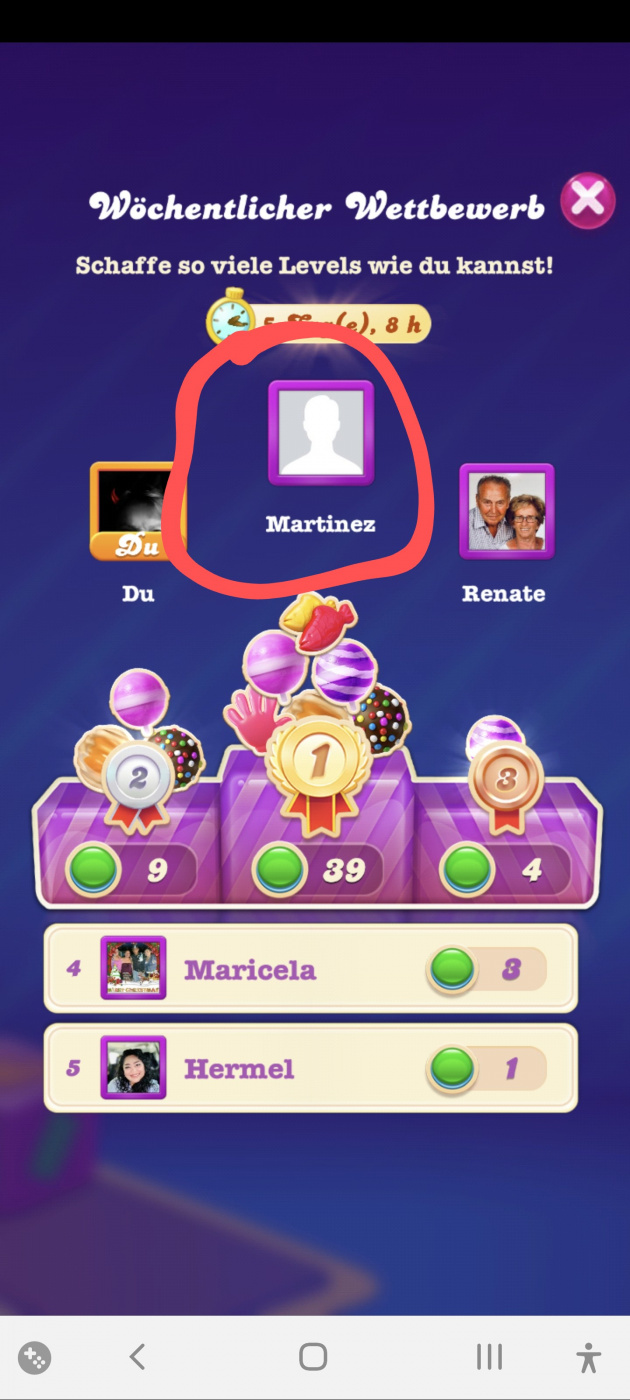This screenshot has width=630, height=1400.
Task: Close the Wöchentlicher Wettbewerb dialog
Action: [x=587, y=201]
